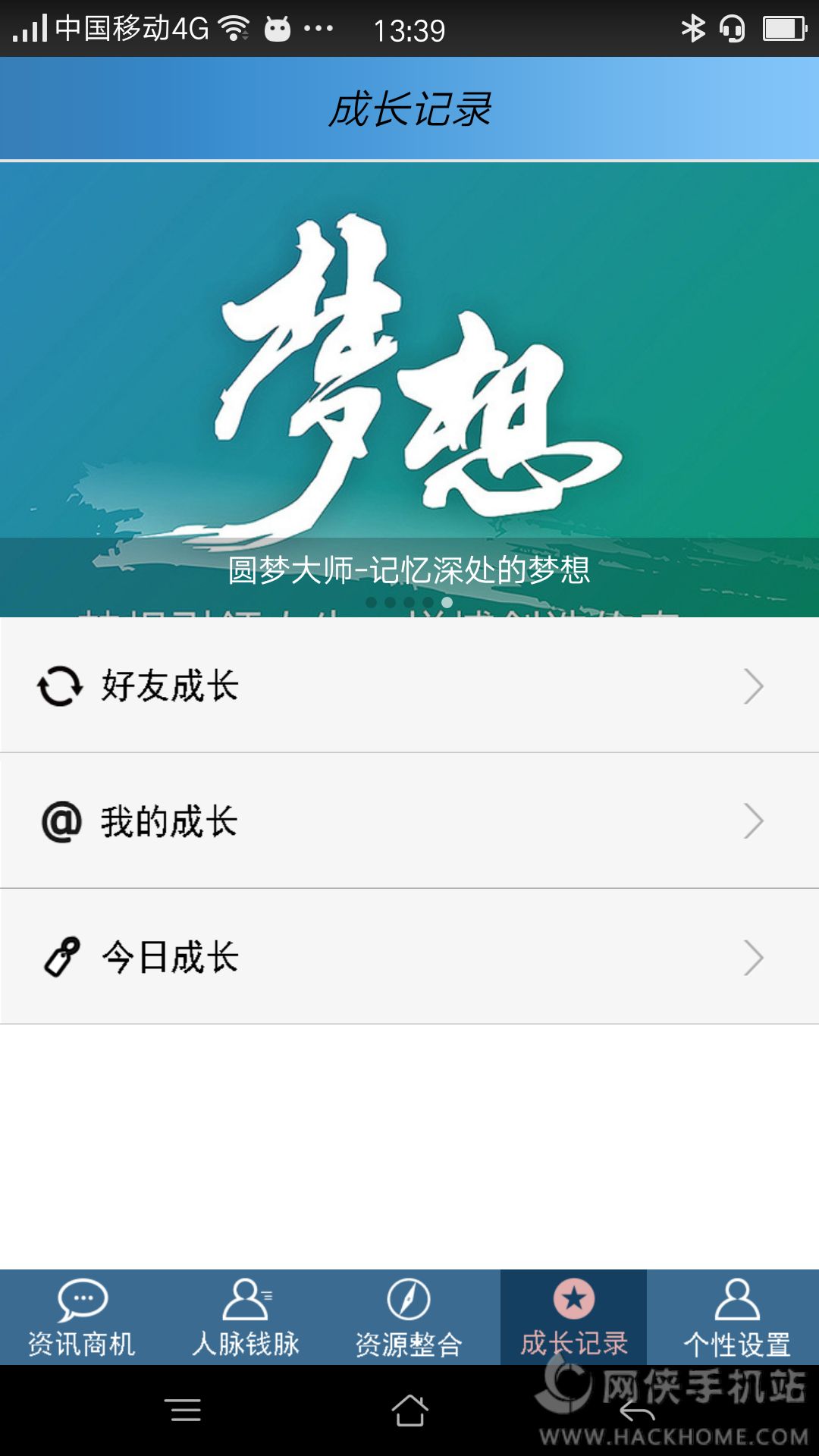The height and width of the screenshot is (1456, 819).
Task: Open the 好友成长 row
Action: point(409,686)
